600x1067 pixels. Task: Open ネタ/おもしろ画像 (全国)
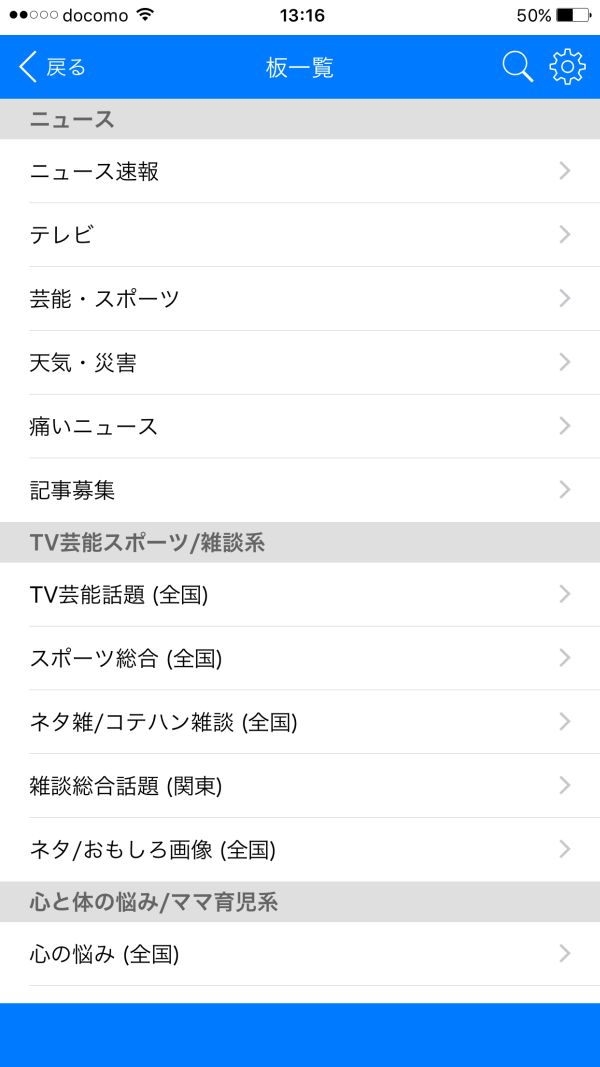click(300, 850)
